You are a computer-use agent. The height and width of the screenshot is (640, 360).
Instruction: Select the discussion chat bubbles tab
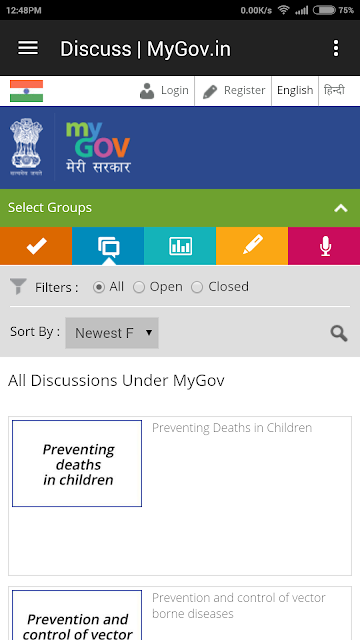tap(108, 246)
